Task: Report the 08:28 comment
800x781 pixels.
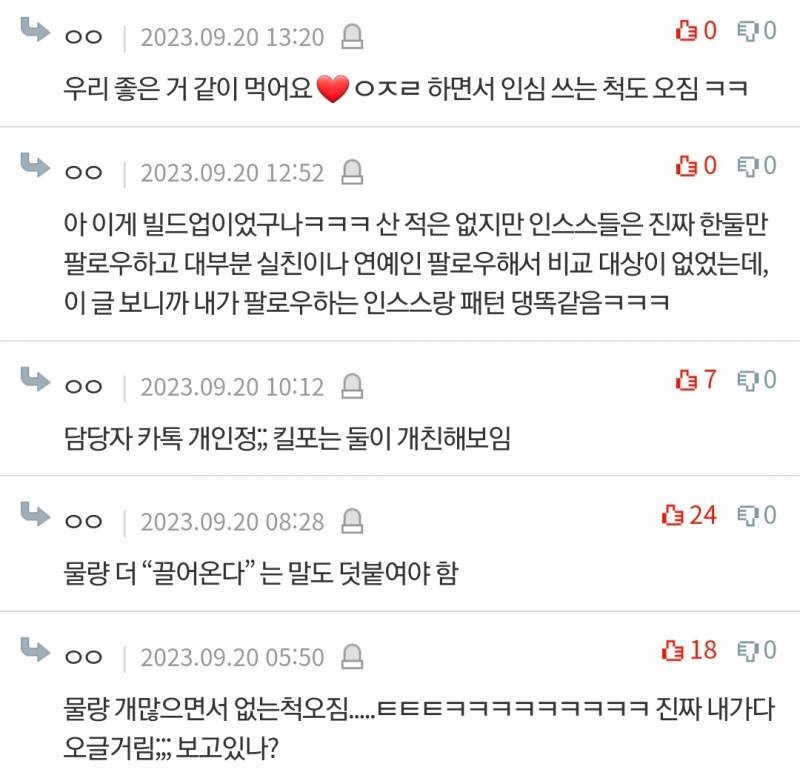Action: (352, 522)
